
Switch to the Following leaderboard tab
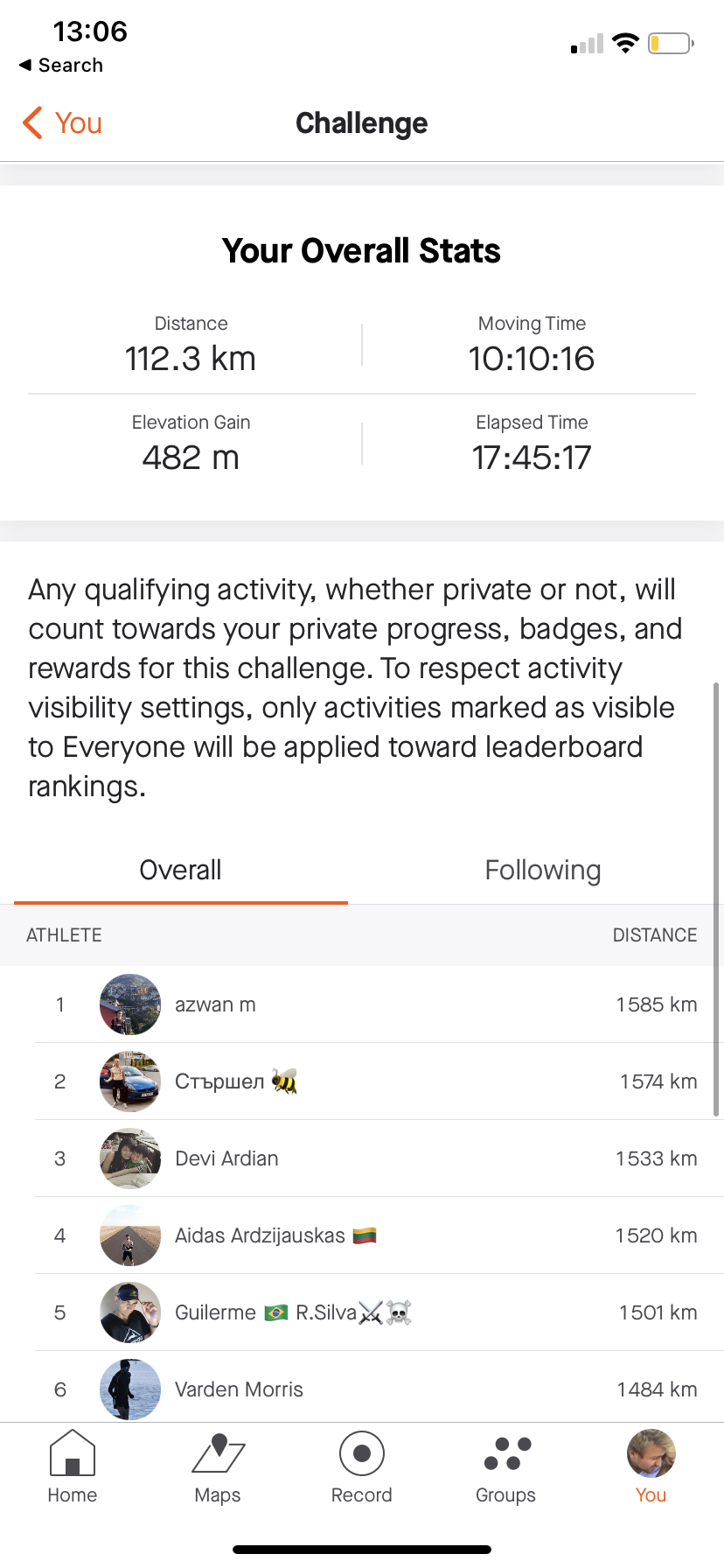click(542, 870)
